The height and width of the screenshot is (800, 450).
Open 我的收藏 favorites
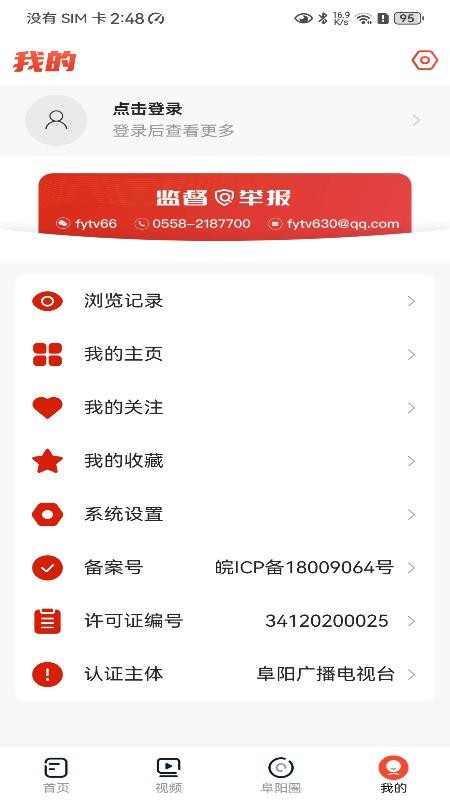click(225, 461)
